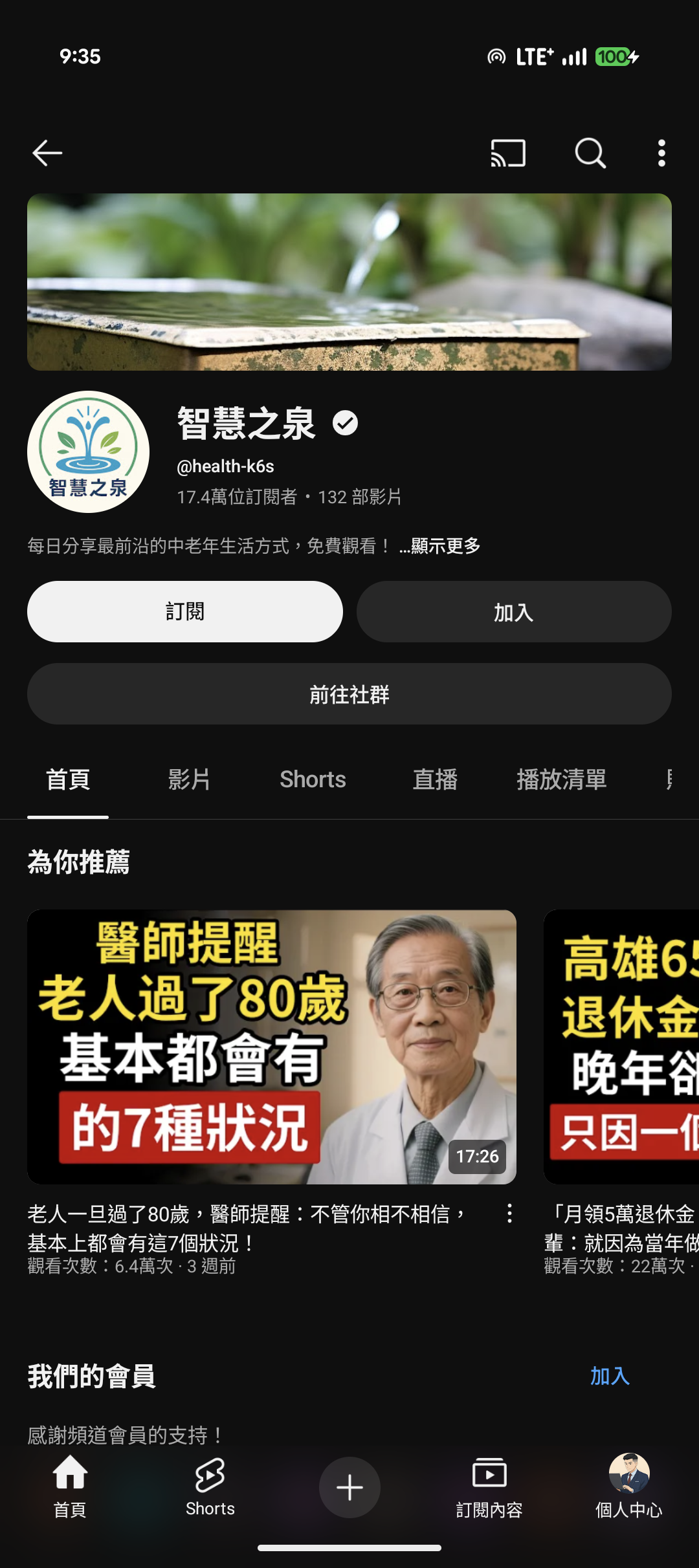
Task: Tap the 加入 button beside 訂閱
Action: click(x=513, y=611)
